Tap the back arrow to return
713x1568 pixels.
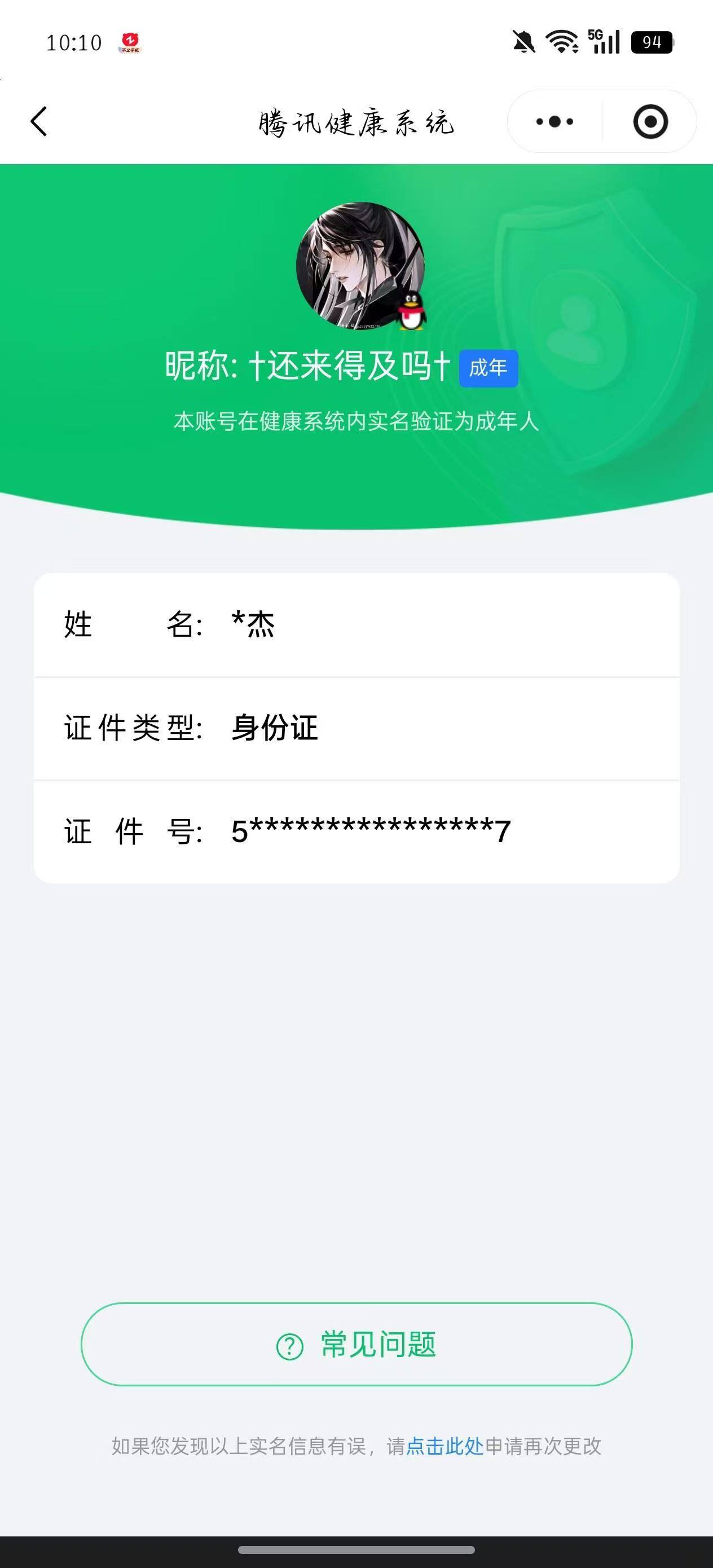pyautogui.click(x=38, y=121)
